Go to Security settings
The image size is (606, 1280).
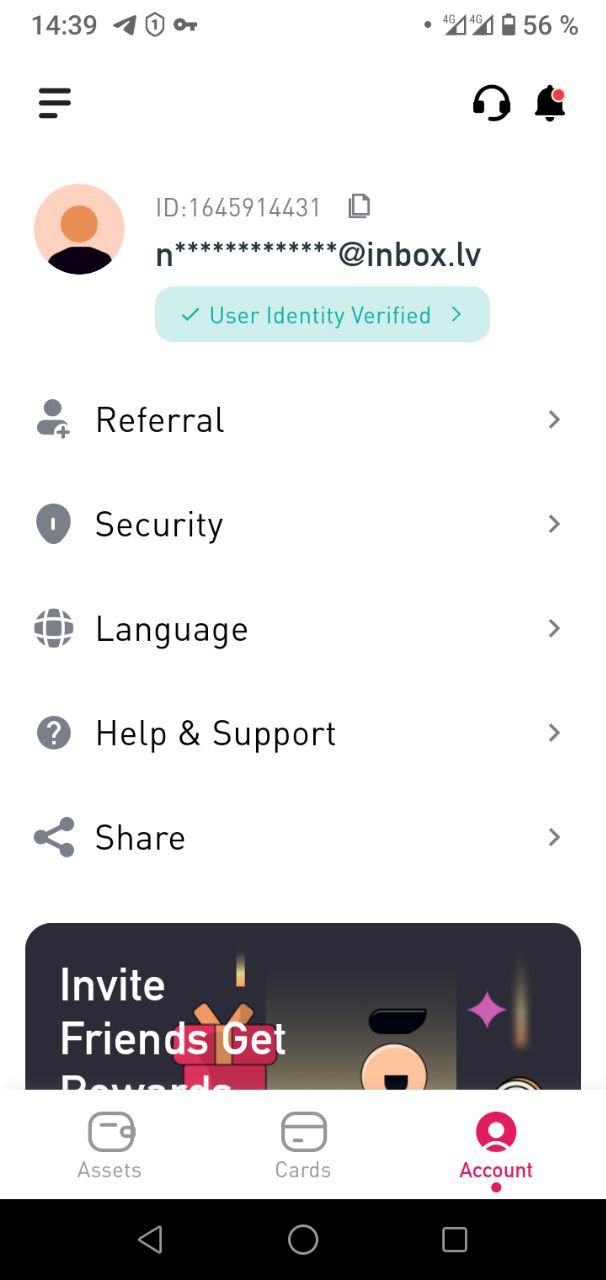pos(300,524)
